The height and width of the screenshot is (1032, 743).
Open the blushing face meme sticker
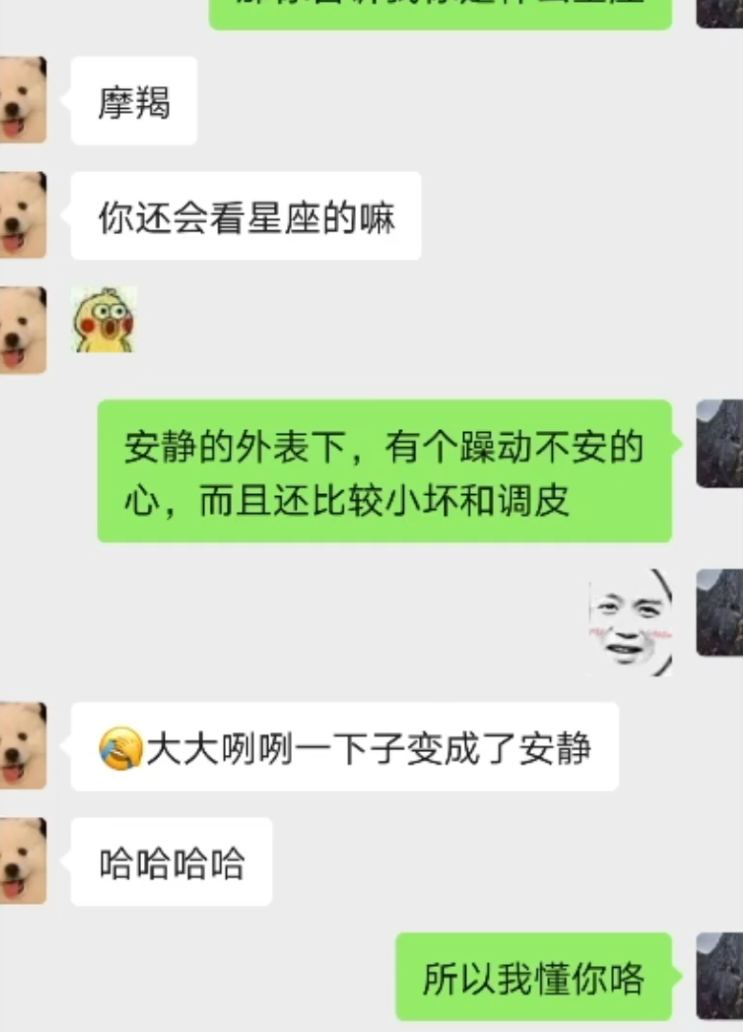[x=630, y=622]
